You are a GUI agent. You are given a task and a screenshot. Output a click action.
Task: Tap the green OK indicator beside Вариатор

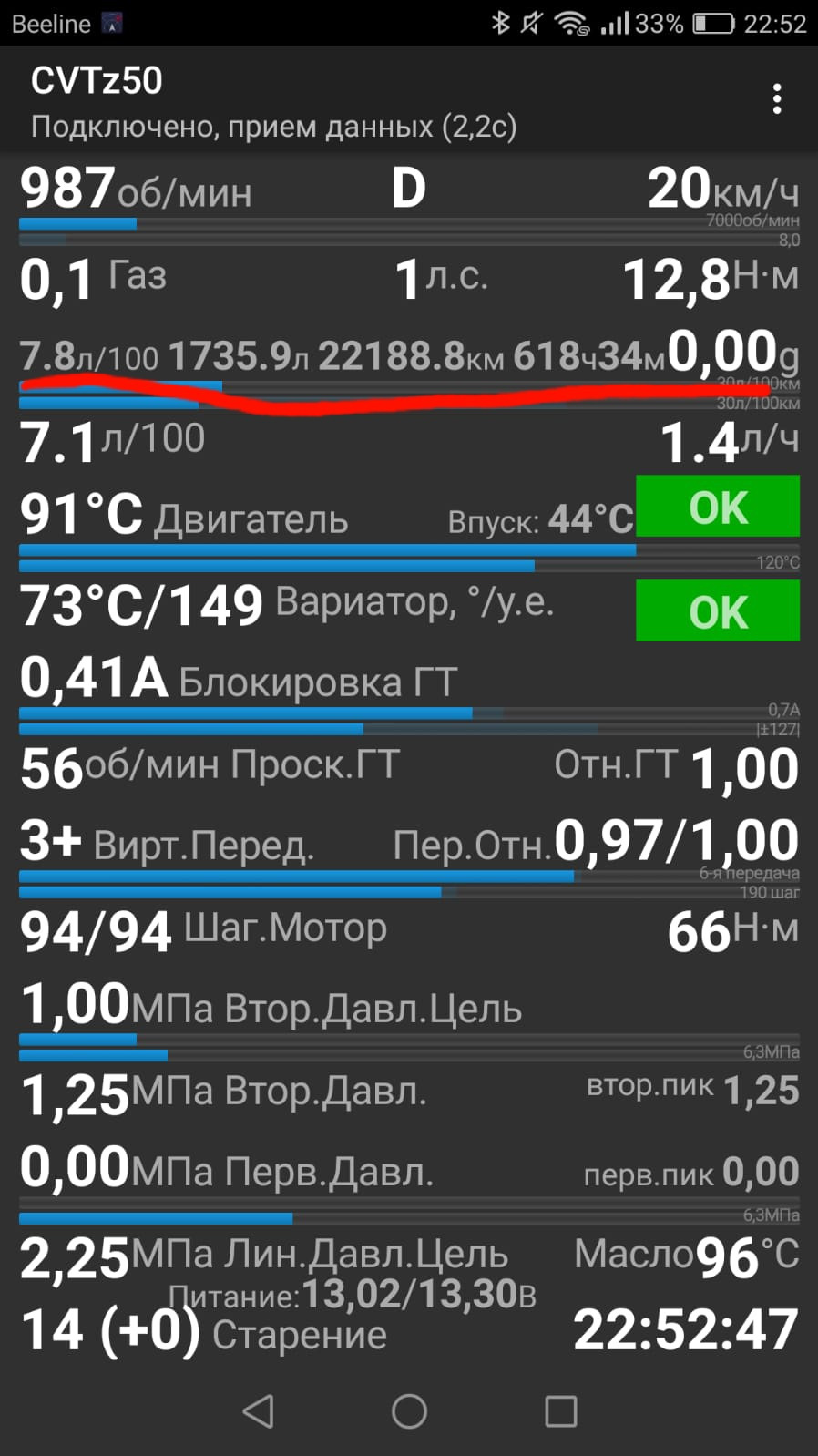pyautogui.click(x=718, y=612)
